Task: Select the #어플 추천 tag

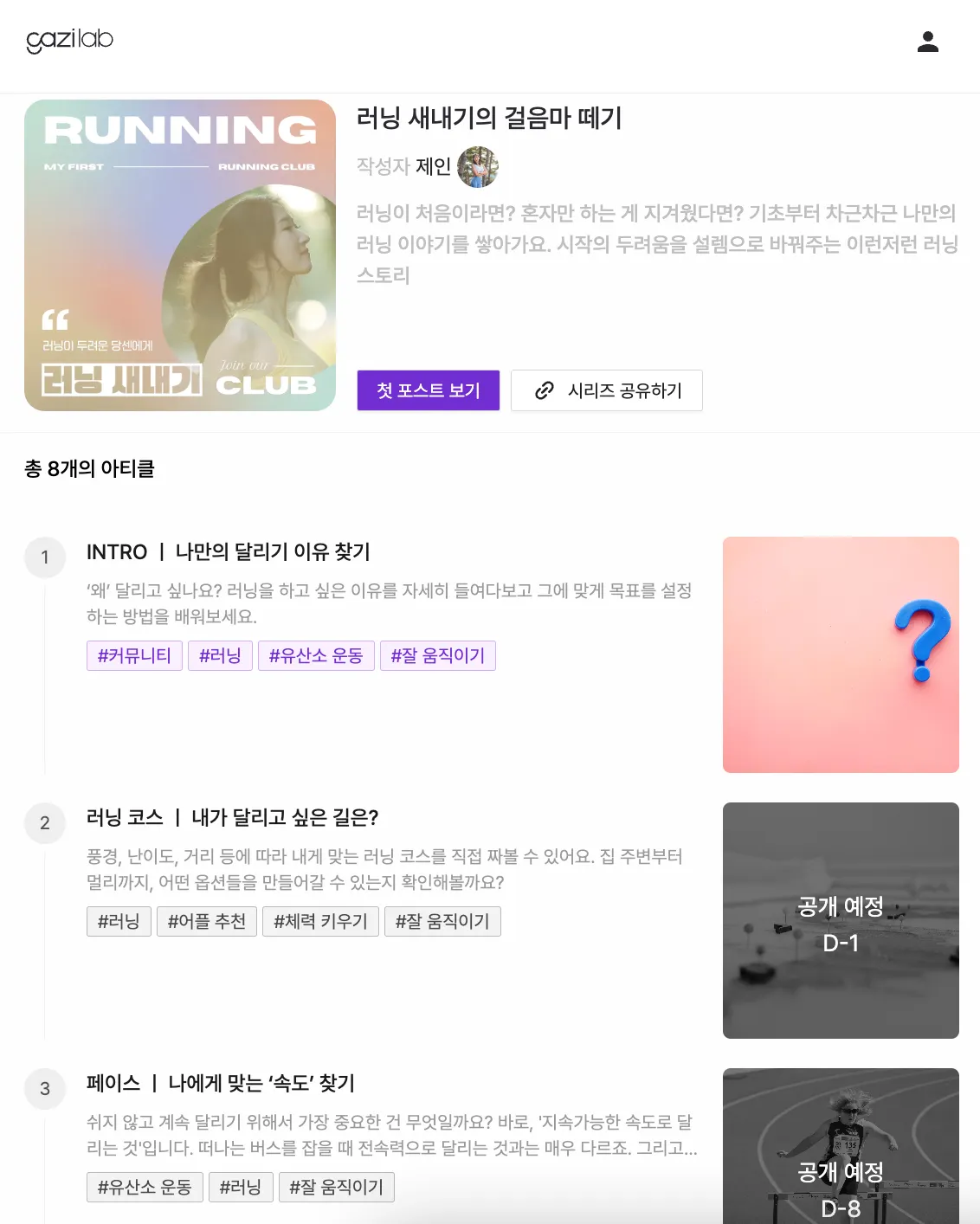Action: click(x=207, y=922)
